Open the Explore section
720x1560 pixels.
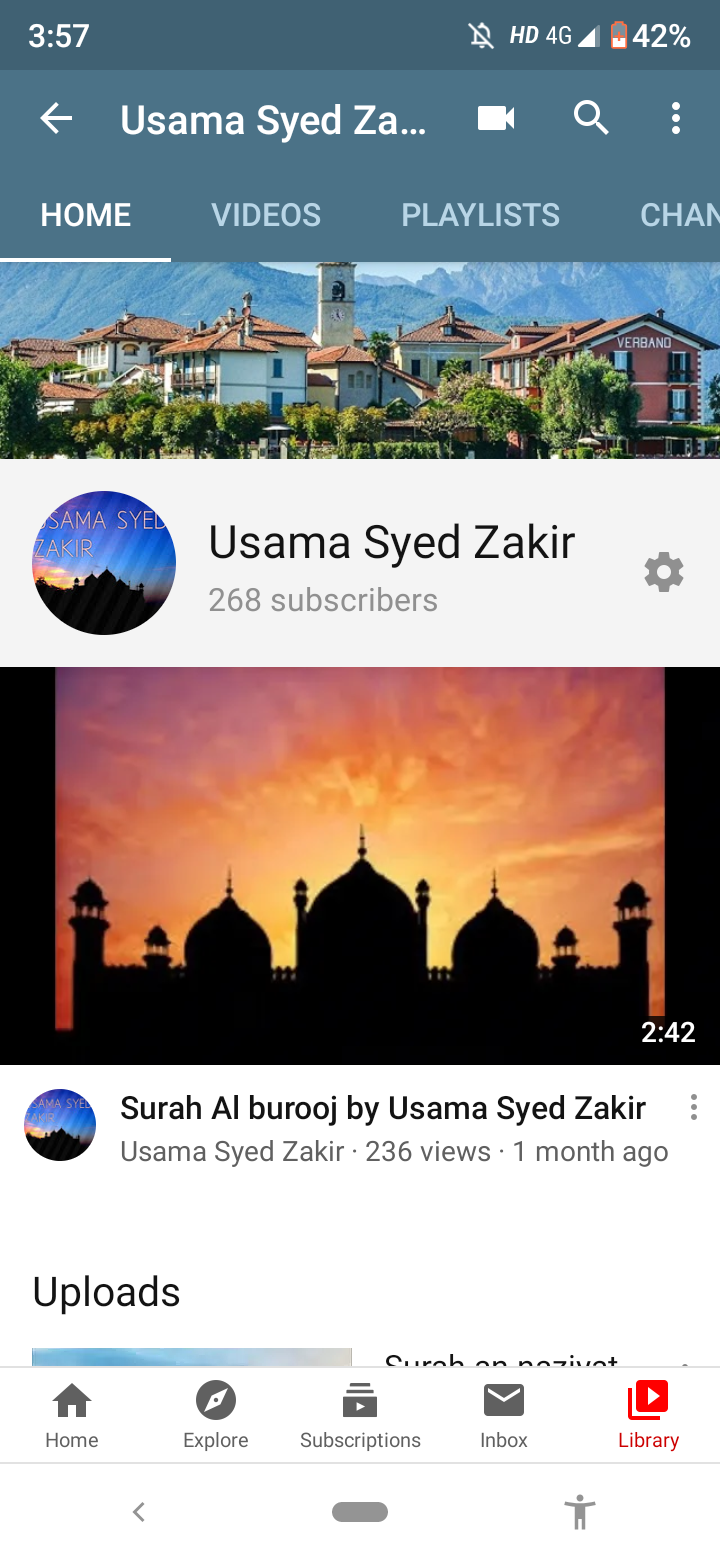coord(216,1415)
